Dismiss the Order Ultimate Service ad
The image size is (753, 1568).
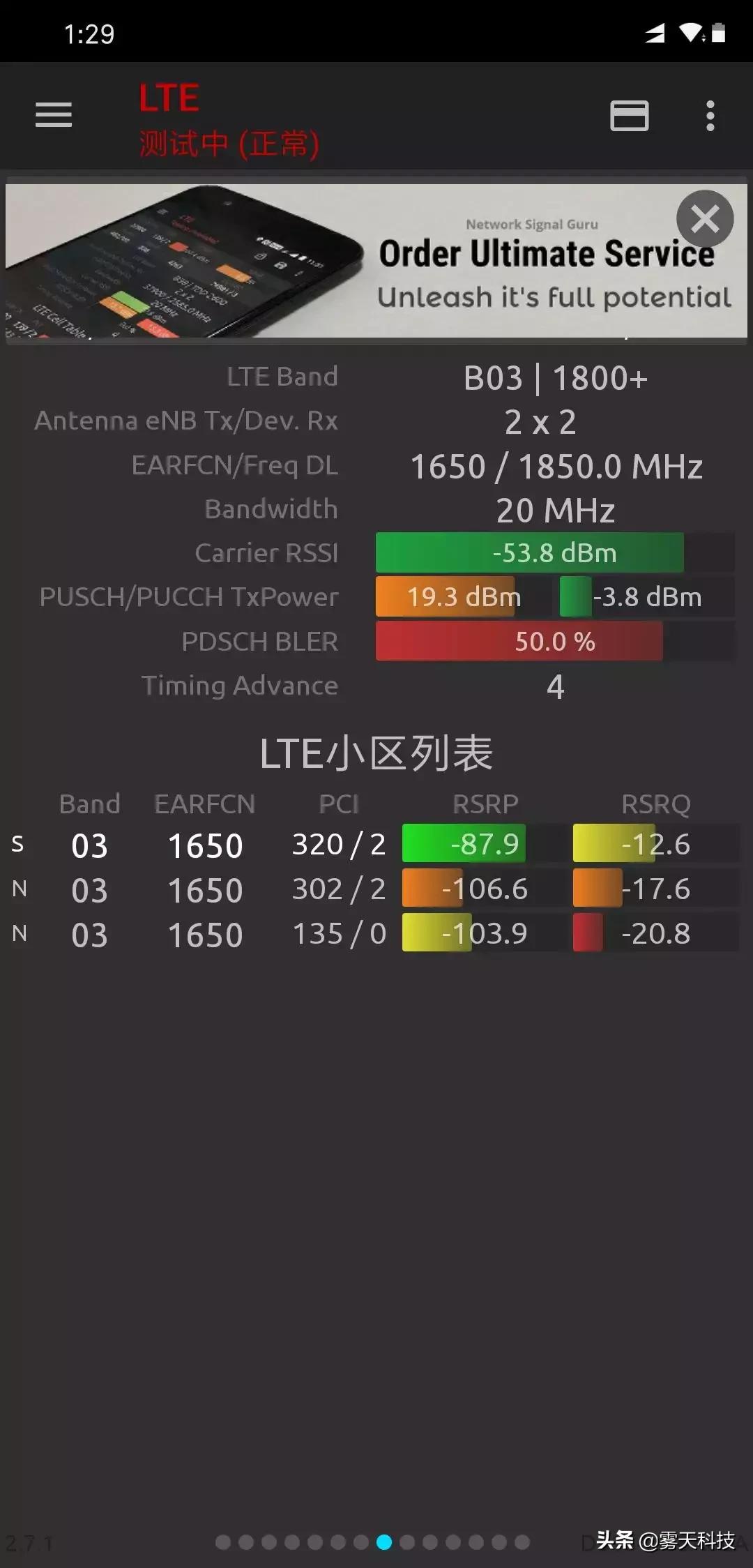[705, 219]
